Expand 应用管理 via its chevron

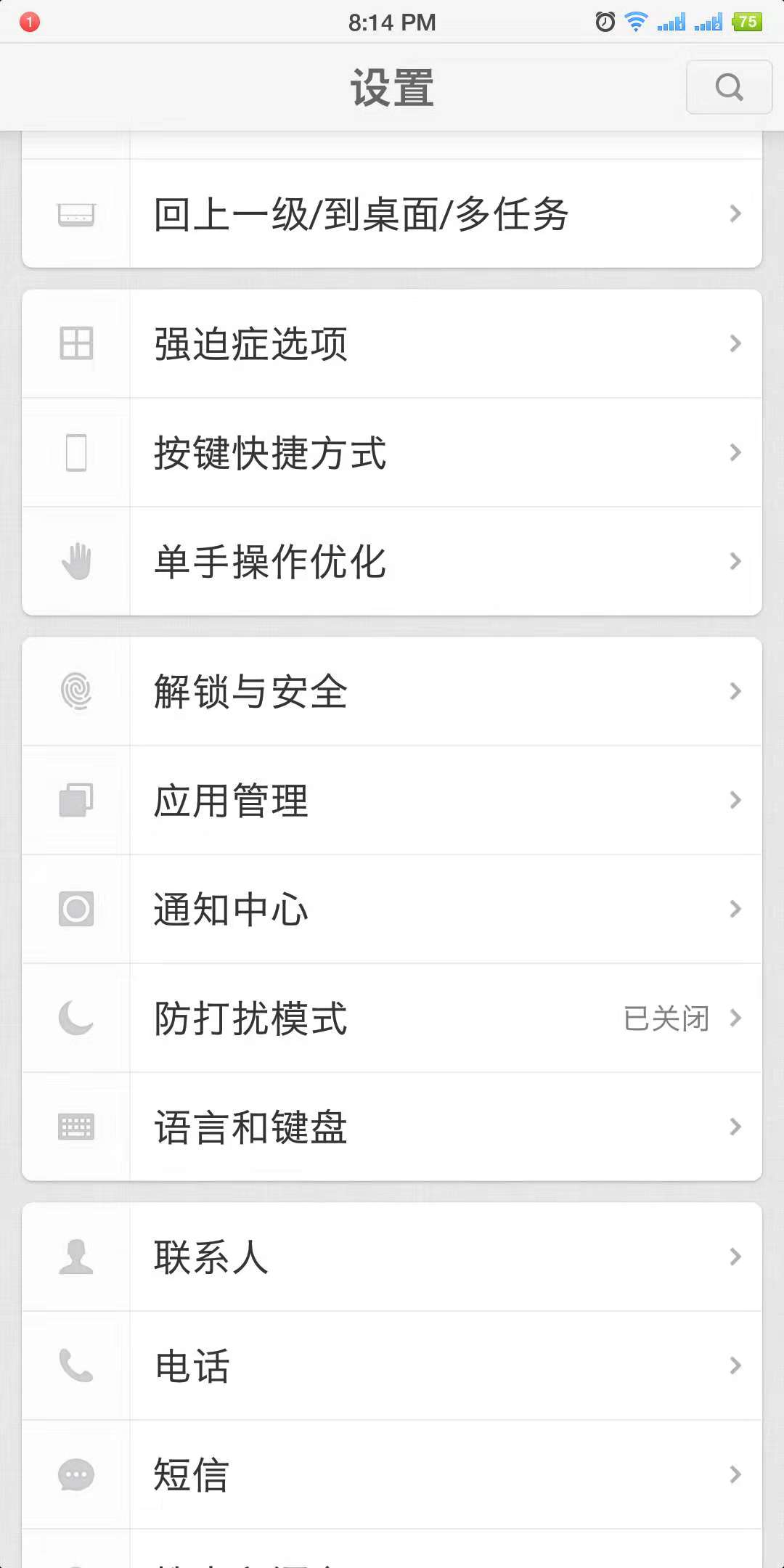[x=735, y=800]
